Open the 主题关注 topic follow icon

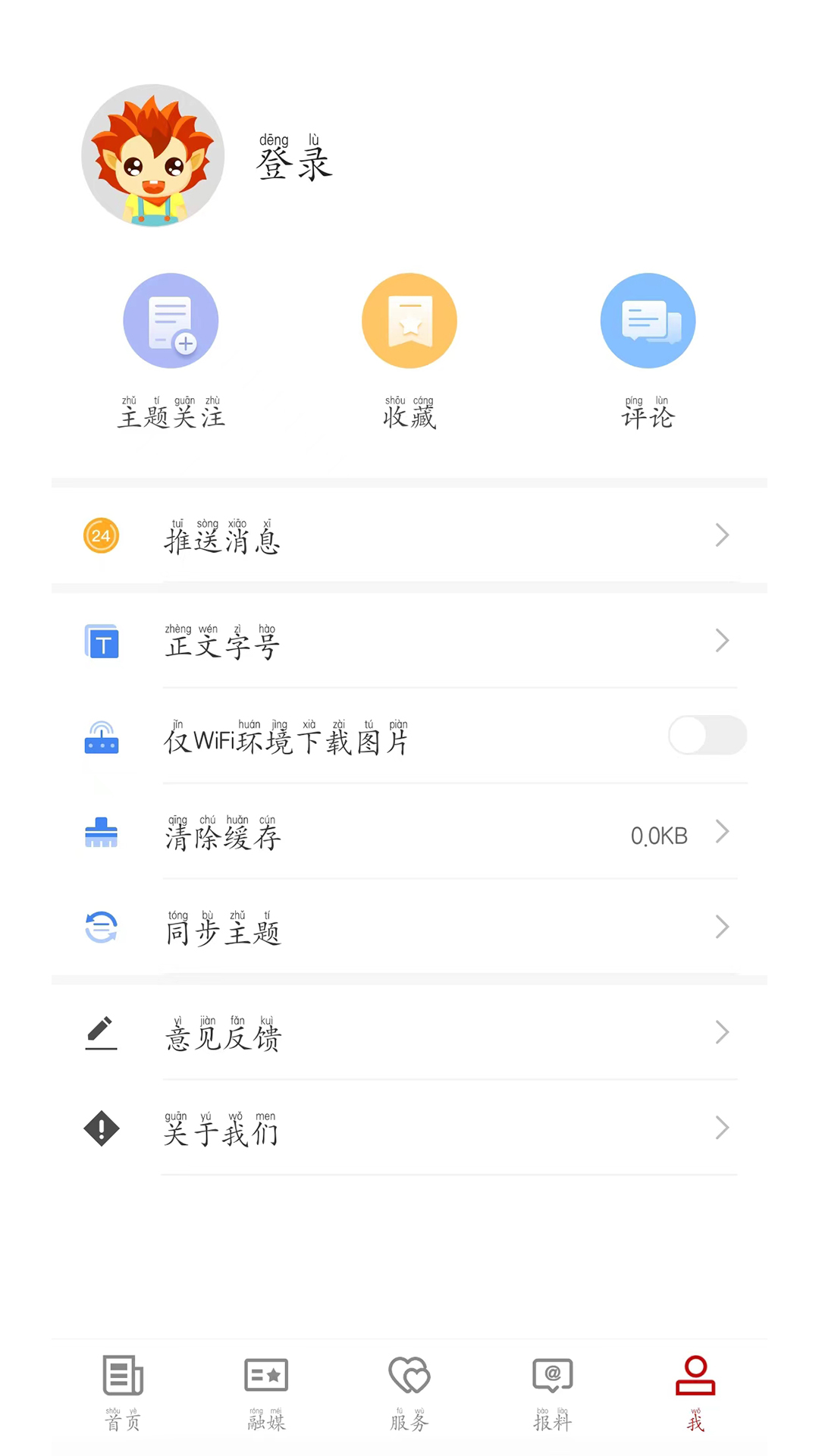point(171,320)
